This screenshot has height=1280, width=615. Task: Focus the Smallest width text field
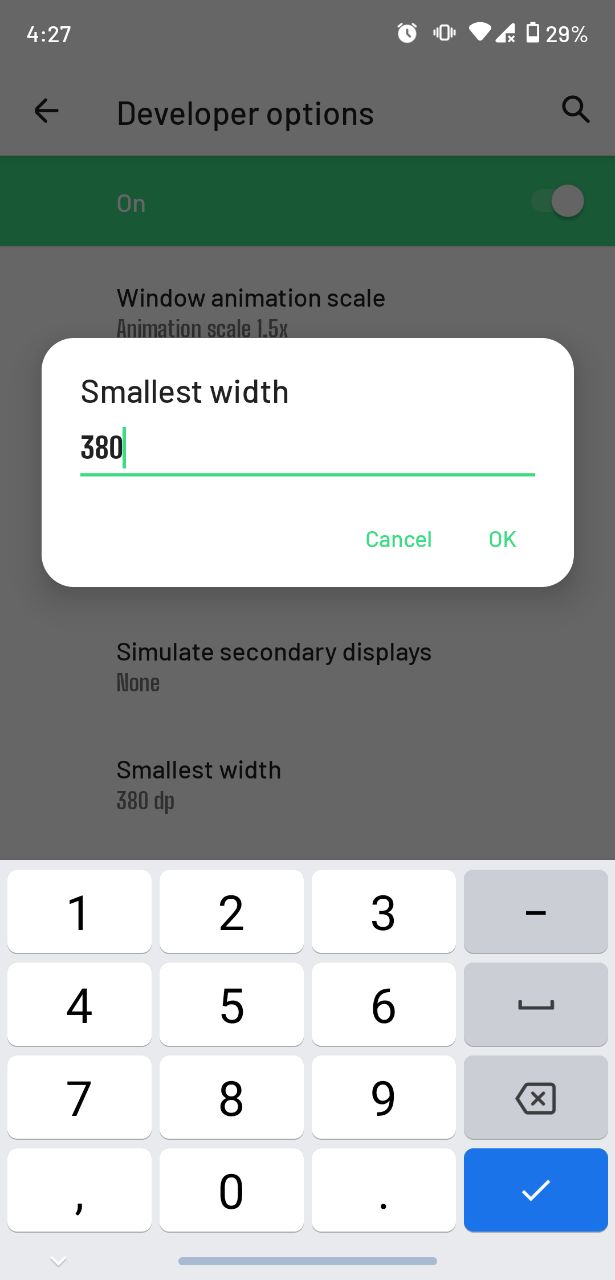pyautogui.click(x=307, y=448)
